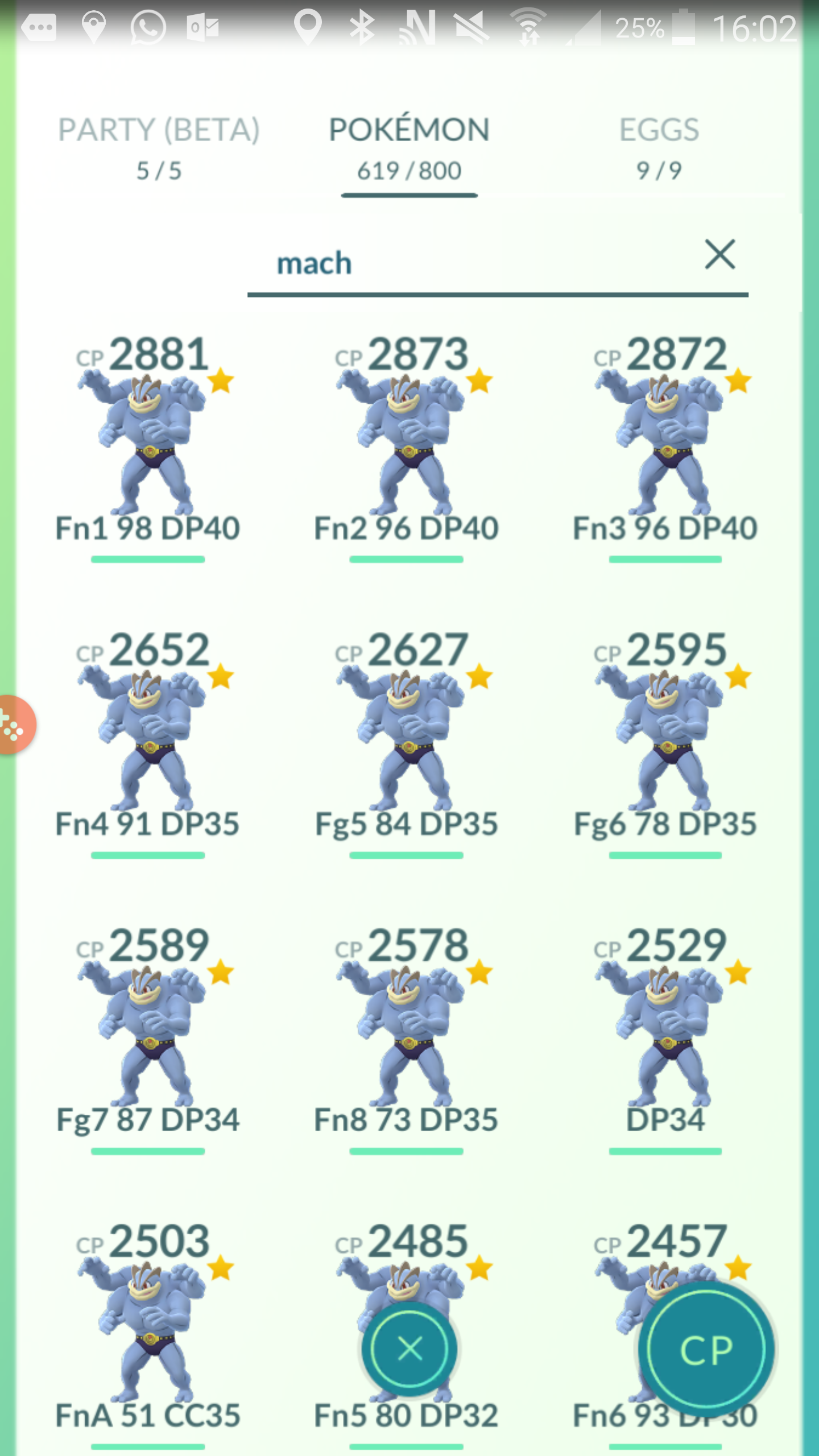819x1456 pixels.
Task: Open the CP 2529 Machamp named DP34
Action: [665, 1035]
